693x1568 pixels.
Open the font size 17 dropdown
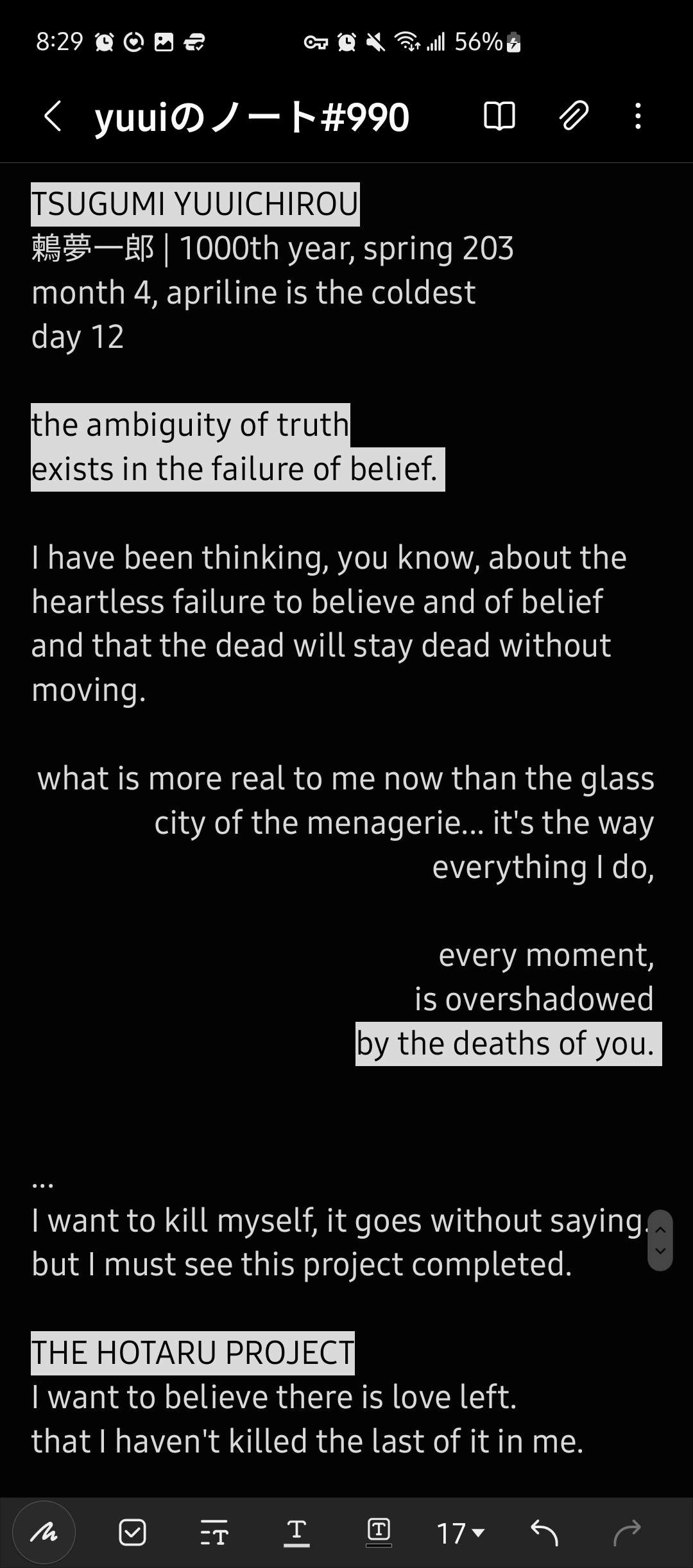point(460,1533)
